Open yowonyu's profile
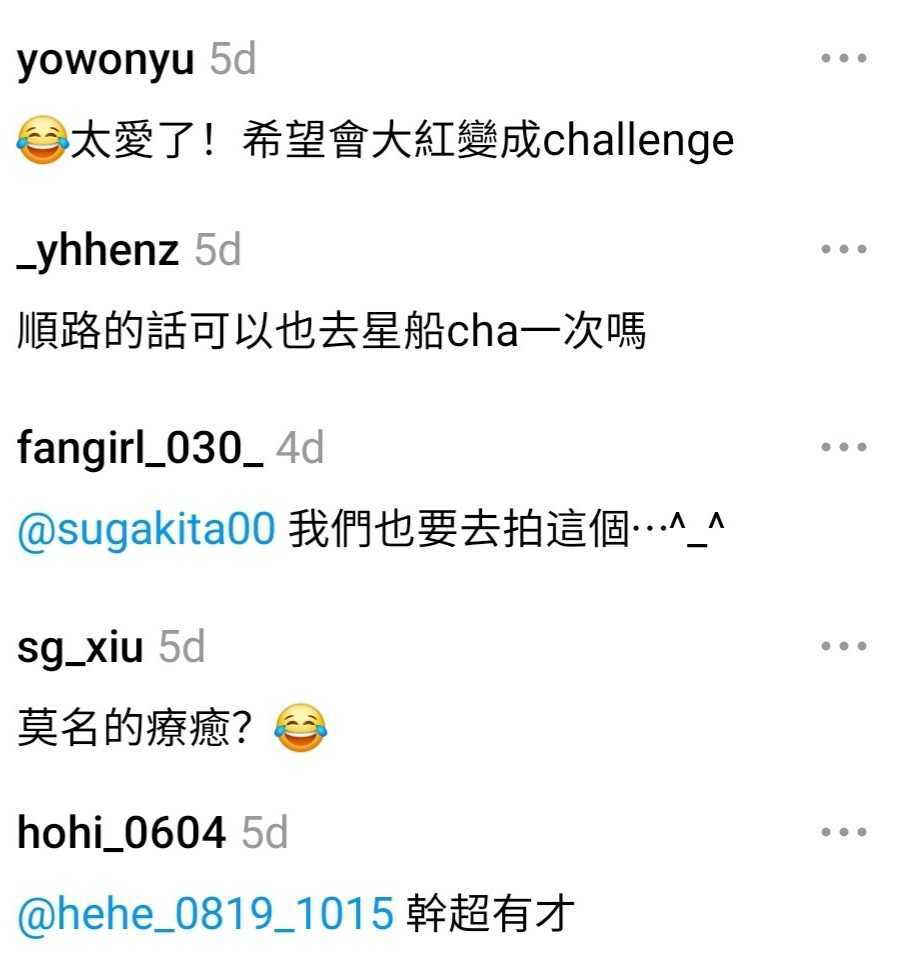The height and width of the screenshot is (962, 916). pyautogui.click(x=105, y=60)
